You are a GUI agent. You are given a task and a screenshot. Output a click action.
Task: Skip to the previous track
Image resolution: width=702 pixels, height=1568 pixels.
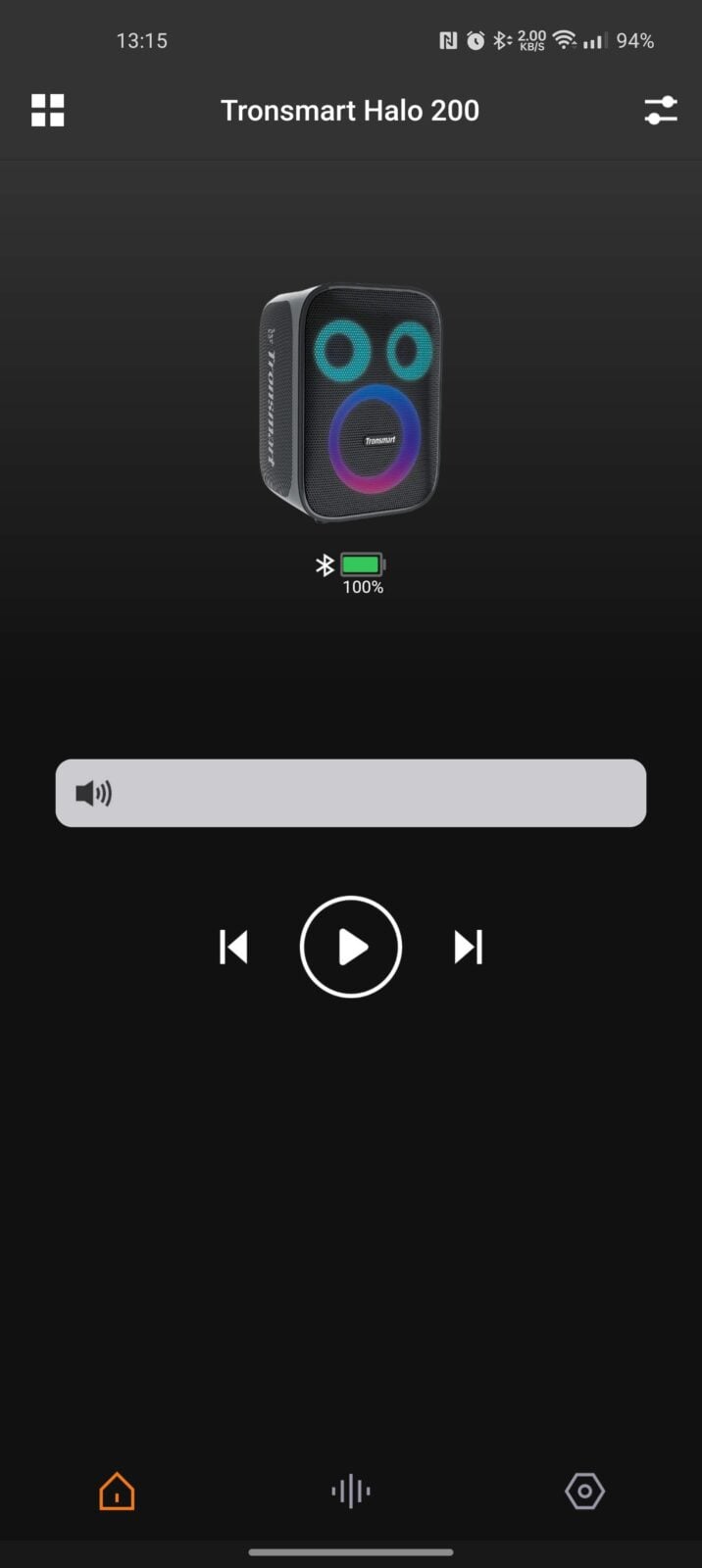(x=233, y=948)
